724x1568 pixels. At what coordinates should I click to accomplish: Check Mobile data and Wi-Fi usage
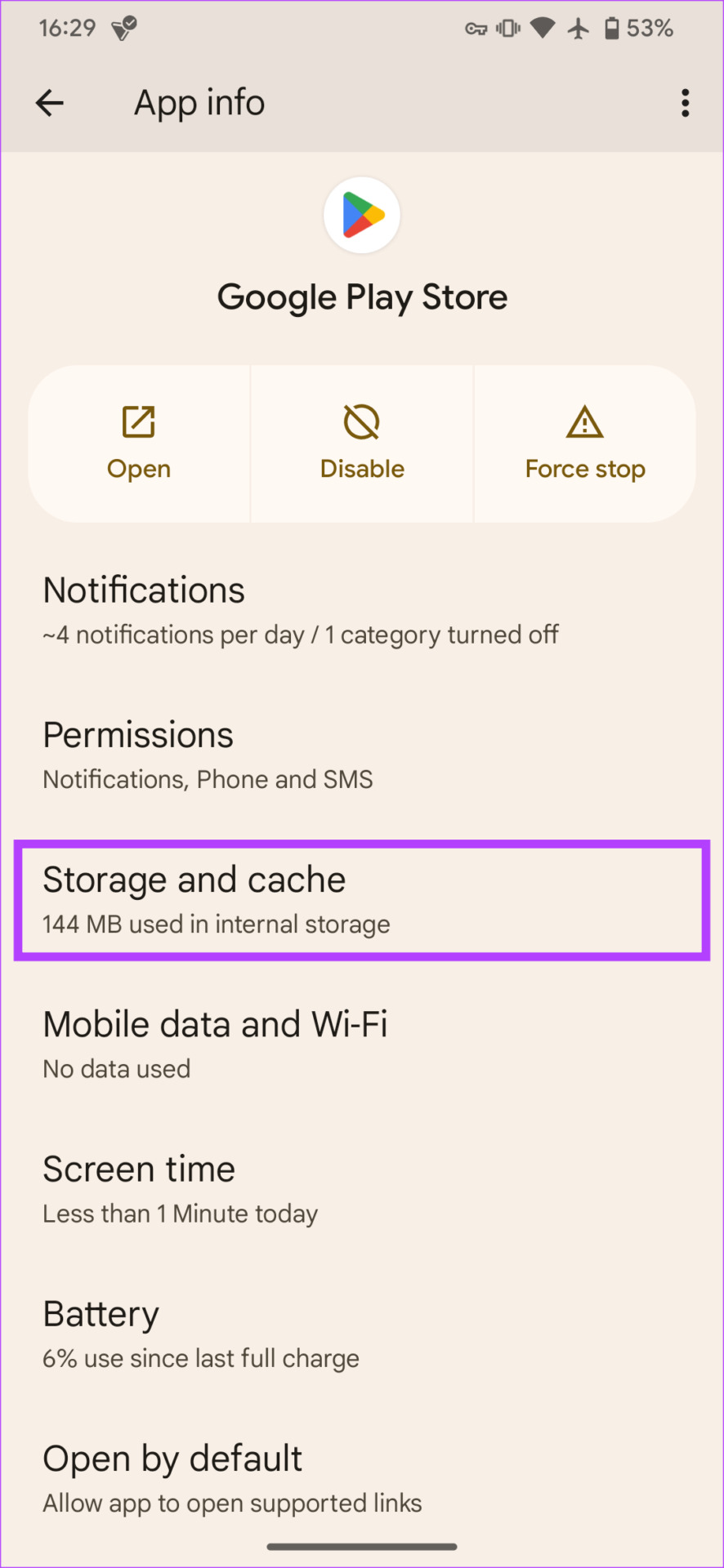[x=362, y=1045]
